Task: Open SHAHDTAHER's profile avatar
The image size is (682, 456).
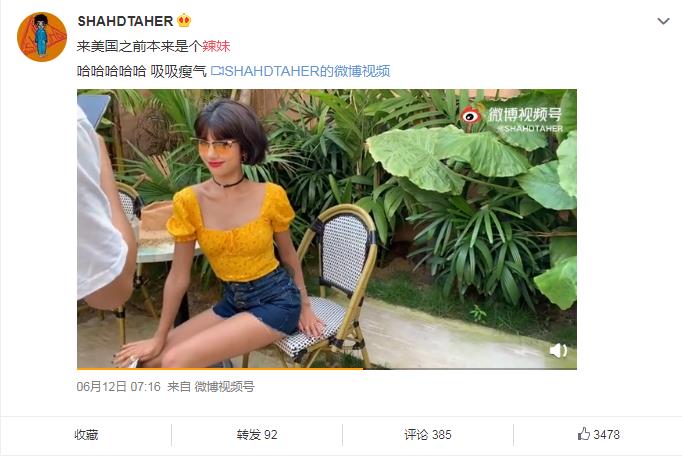Action: 42,37
